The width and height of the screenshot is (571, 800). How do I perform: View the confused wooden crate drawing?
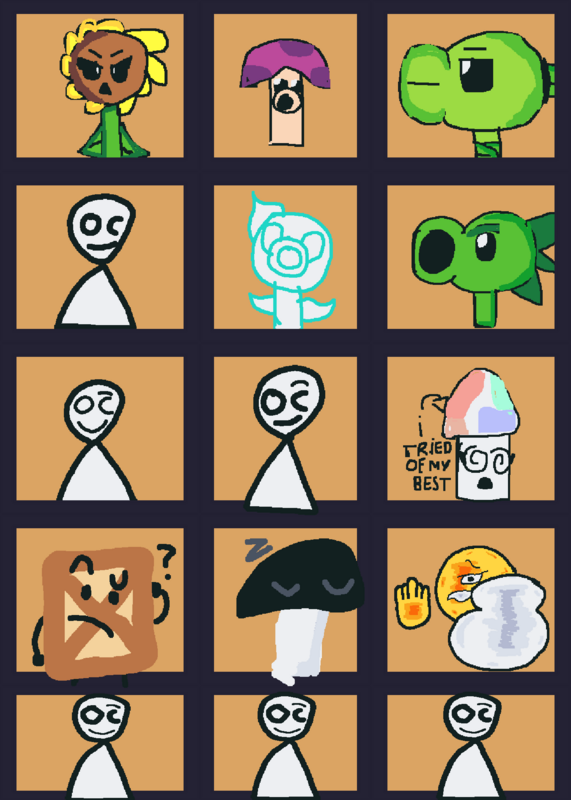100,600
